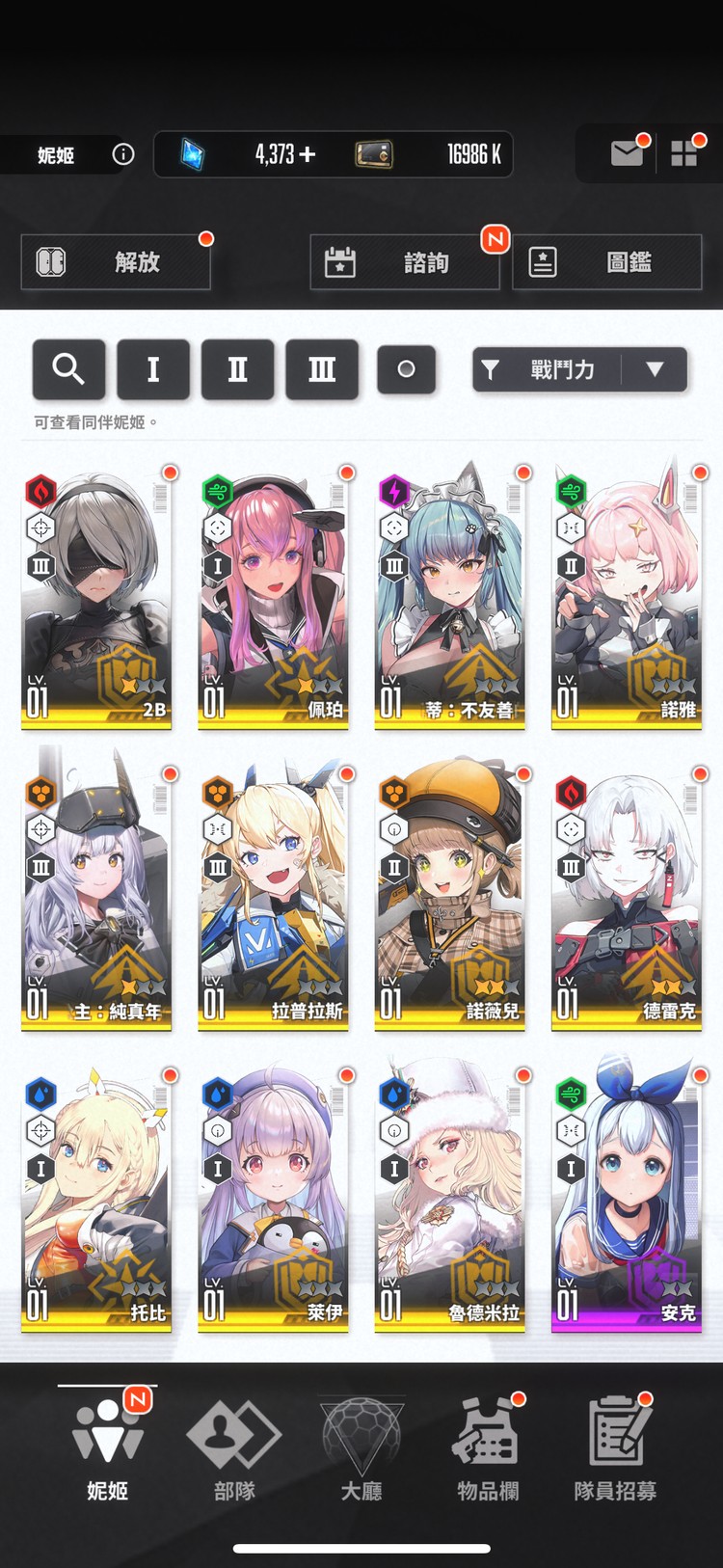View the 拉普拉斯 character card
Image resolution: width=723 pixels, height=1568 pixels.
273,897
